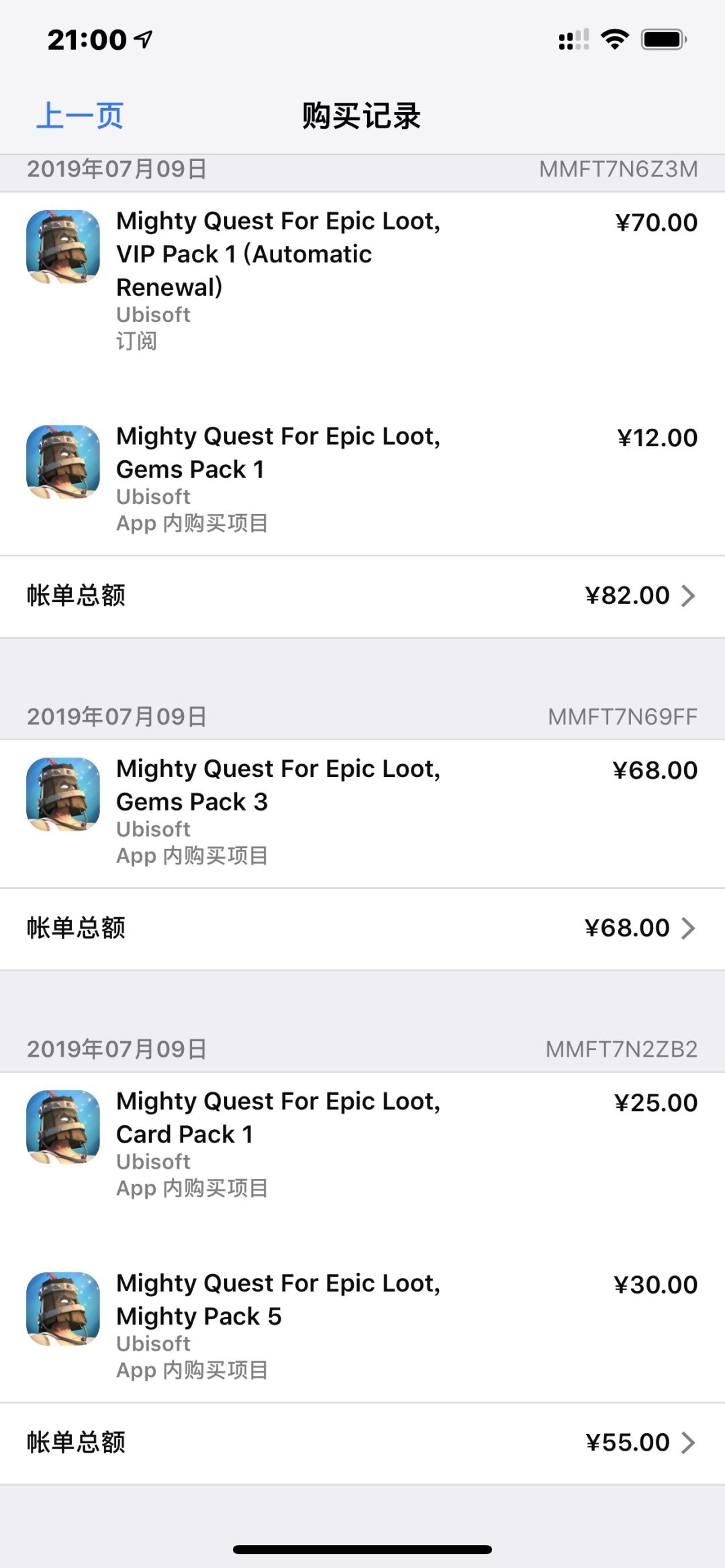Expand the ¥82.00 bill total details
This screenshot has width=725, height=1568.
click(631, 595)
